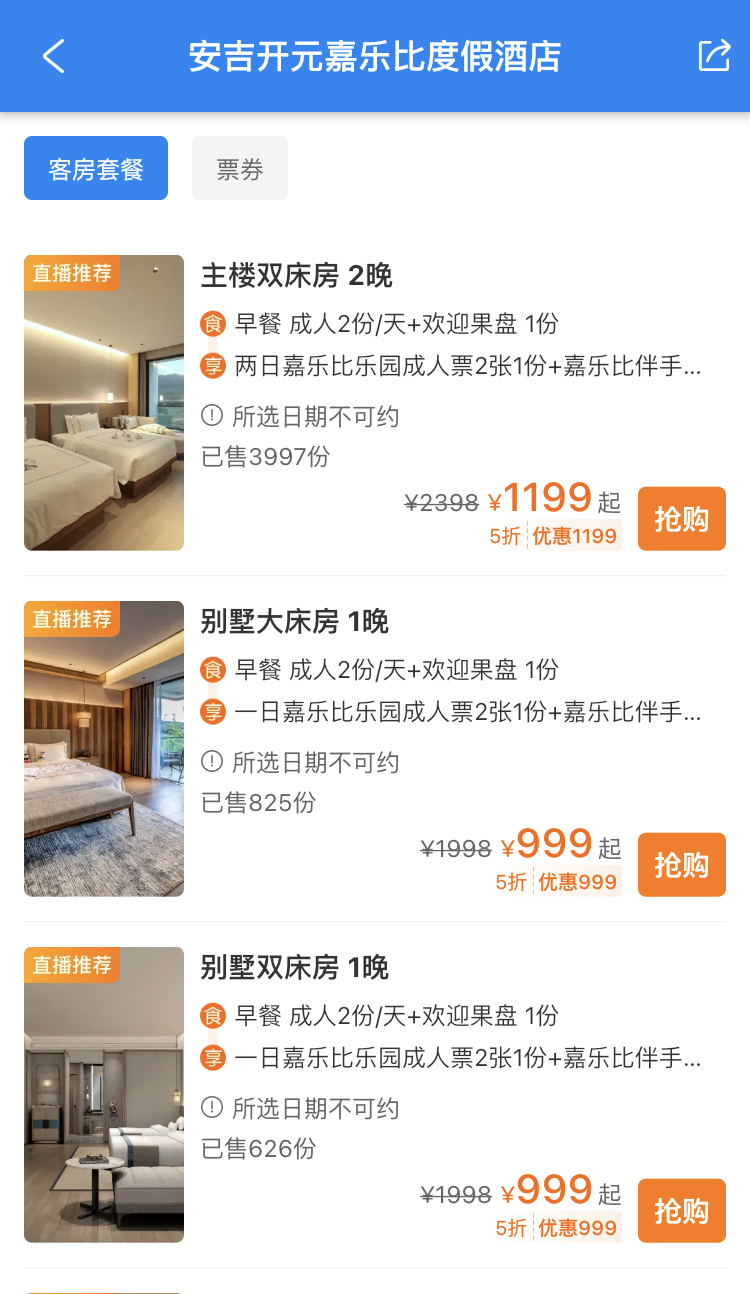The width and height of the screenshot is (750, 1294).
Task: Share this hotel page
Action: pos(713,56)
